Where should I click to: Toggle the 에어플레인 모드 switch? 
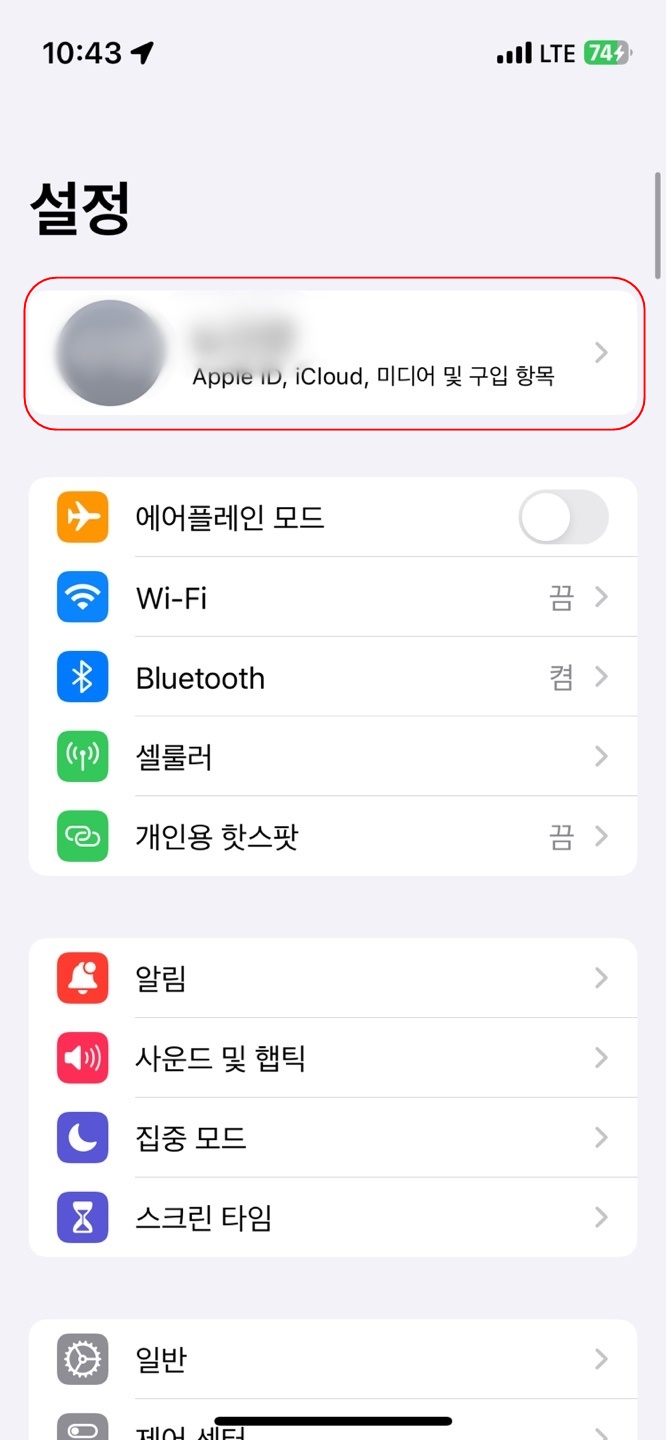point(563,517)
